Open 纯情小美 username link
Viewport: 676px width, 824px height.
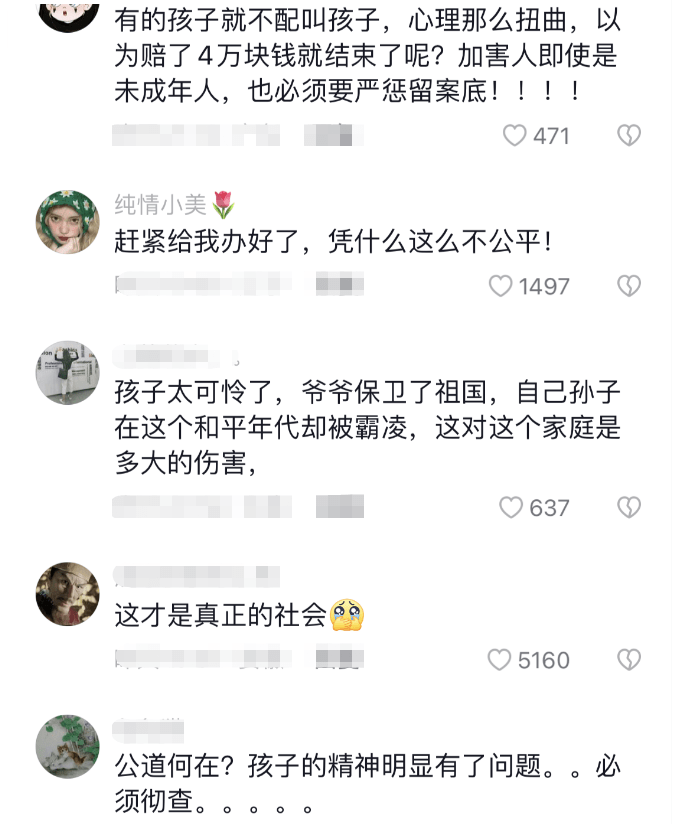[x=160, y=205]
